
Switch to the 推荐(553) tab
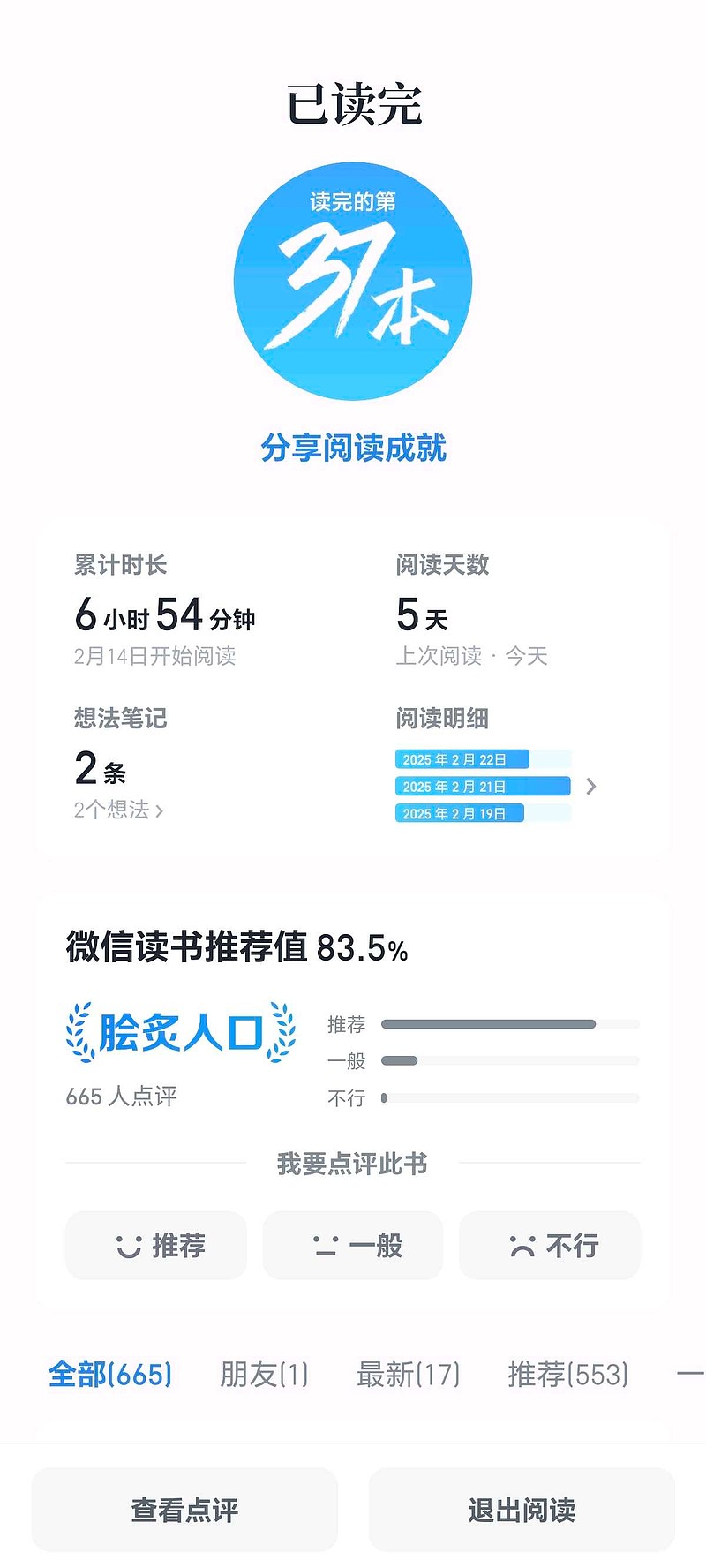coord(568,1374)
